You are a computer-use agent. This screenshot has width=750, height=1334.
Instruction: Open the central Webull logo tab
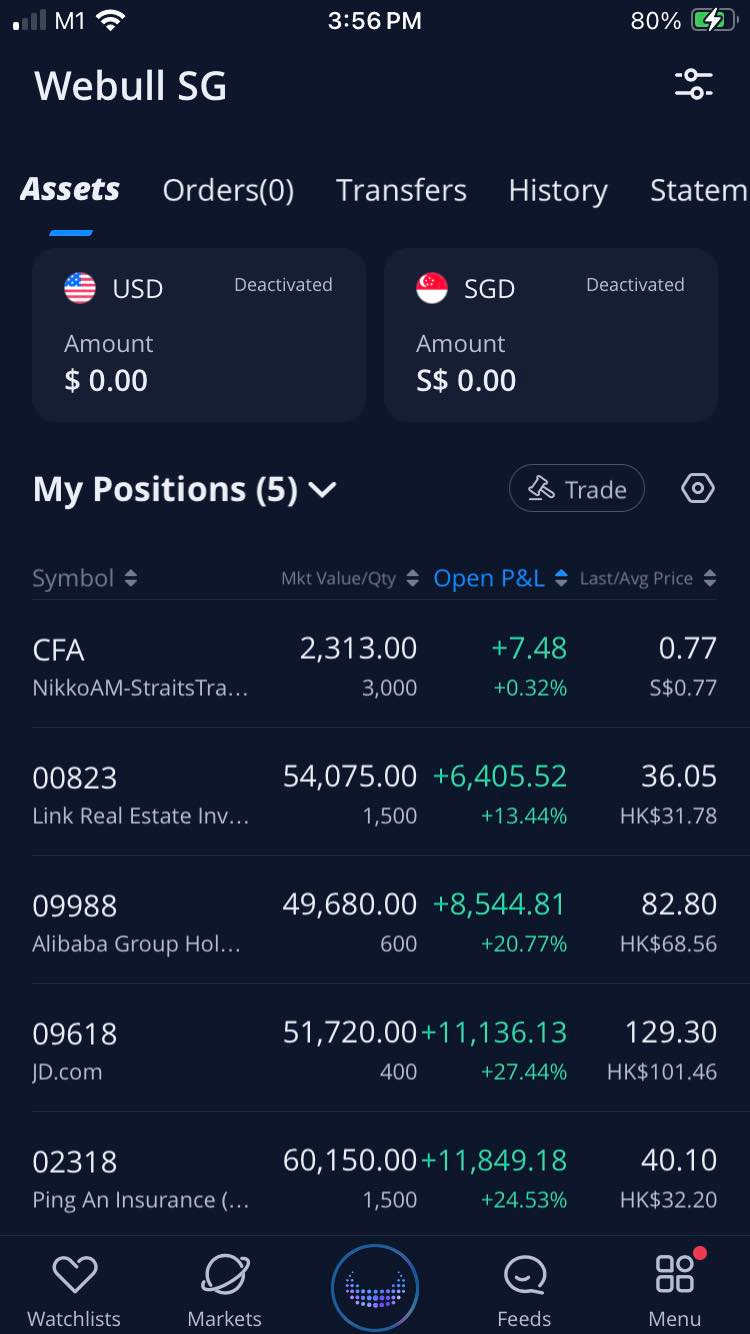point(374,1287)
